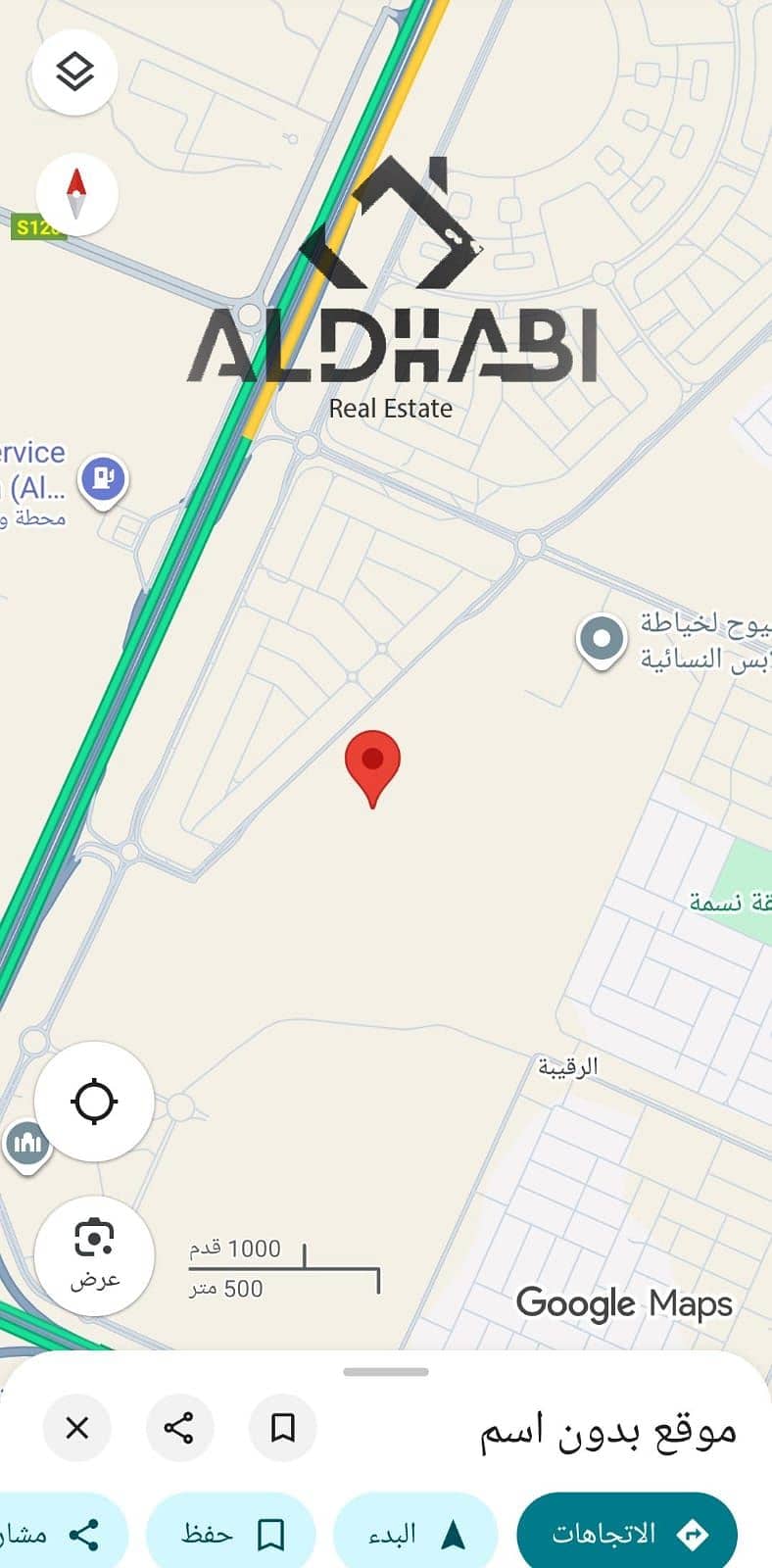Select the mosque marker on map

(x=26, y=1144)
